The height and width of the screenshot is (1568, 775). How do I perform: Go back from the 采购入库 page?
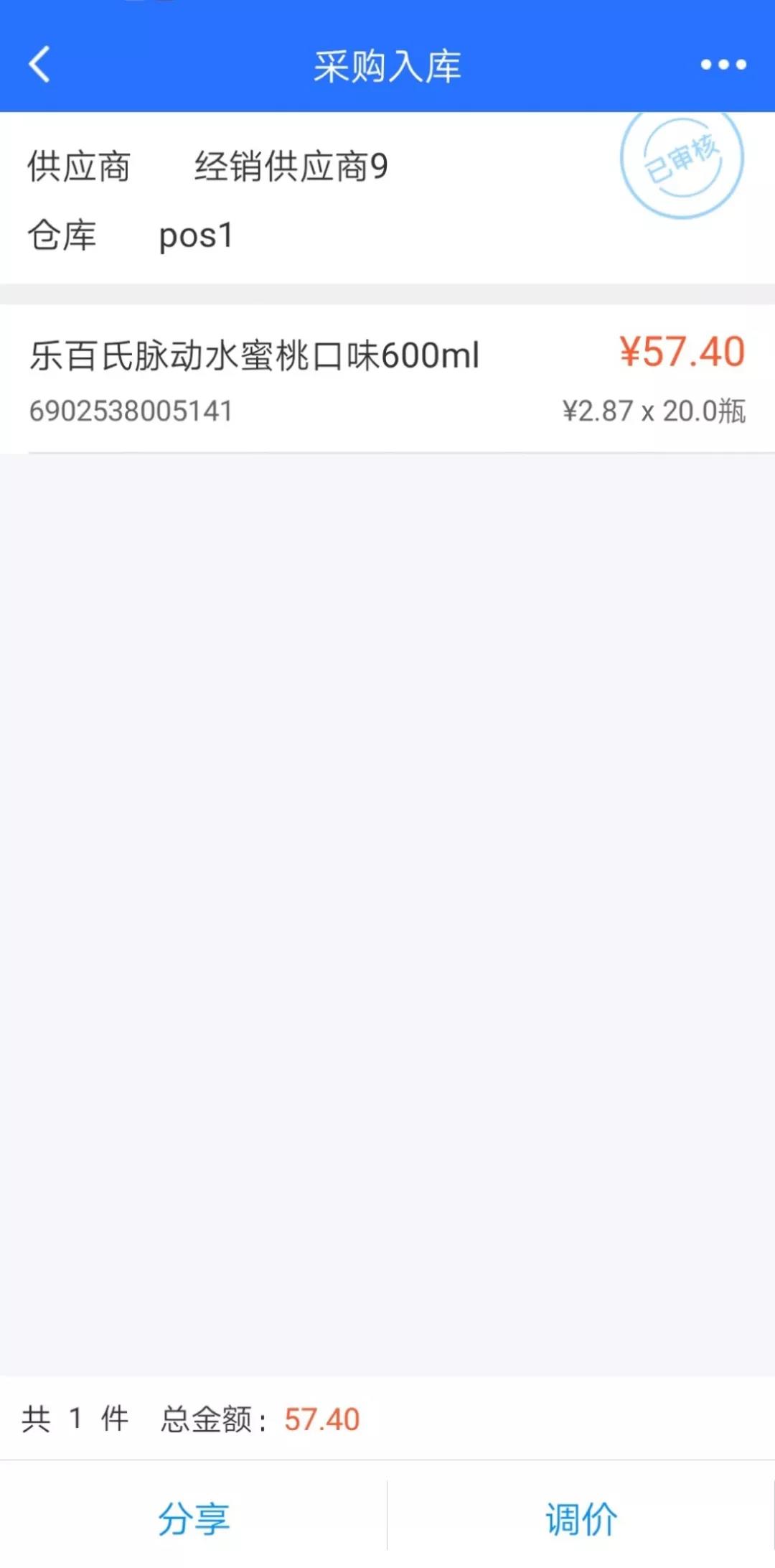pyautogui.click(x=40, y=65)
